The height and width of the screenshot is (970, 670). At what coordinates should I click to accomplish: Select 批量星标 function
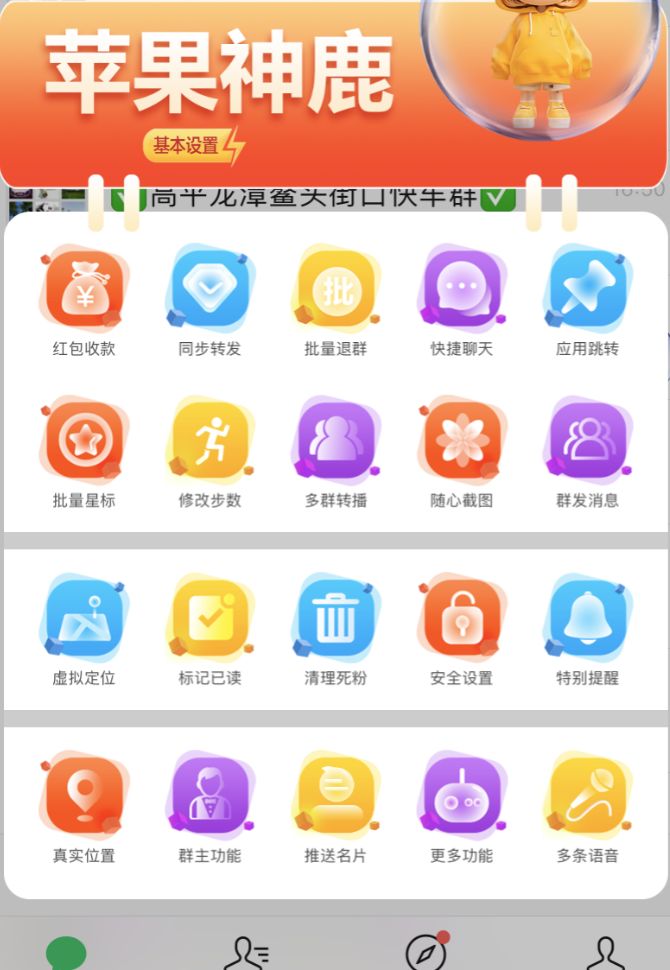[x=84, y=442]
